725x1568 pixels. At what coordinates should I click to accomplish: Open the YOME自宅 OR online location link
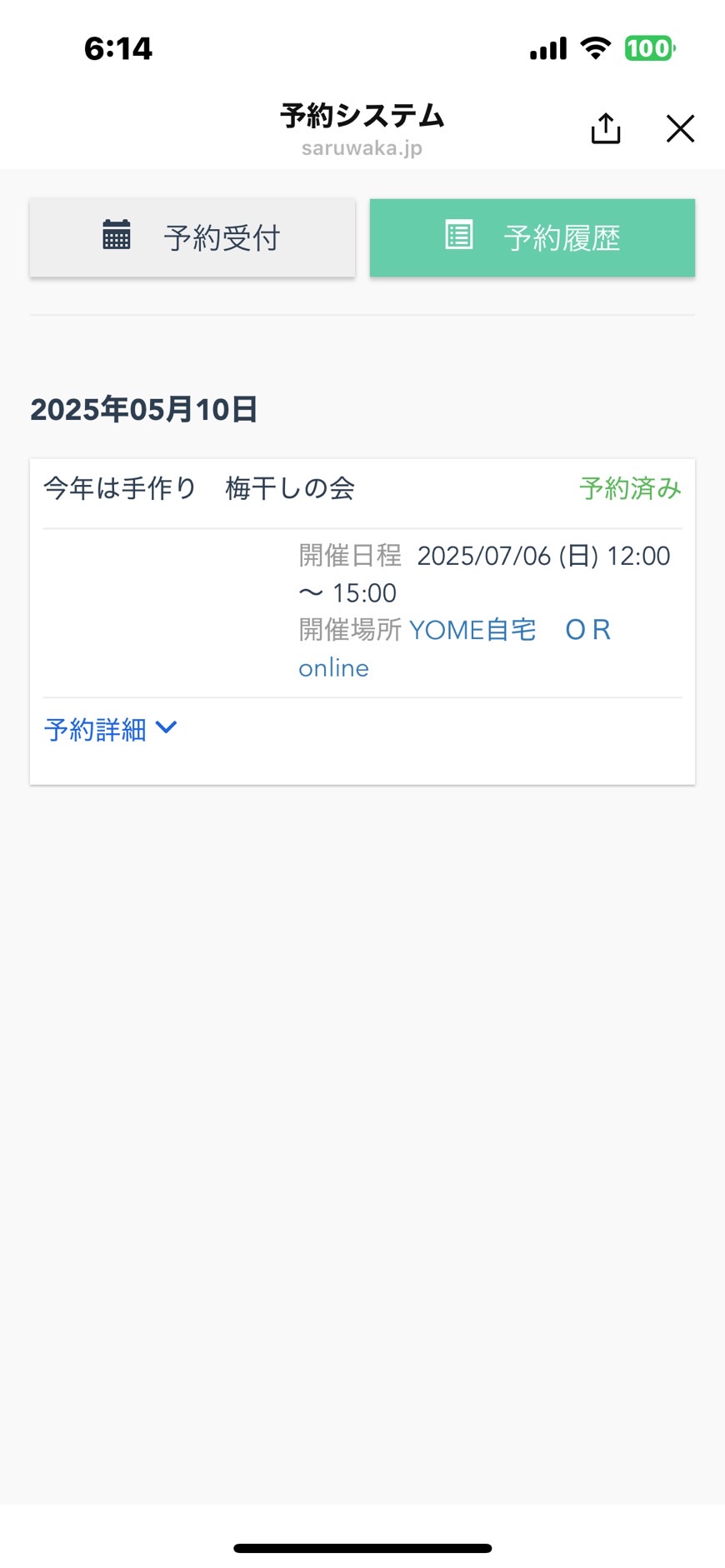tap(455, 648)
